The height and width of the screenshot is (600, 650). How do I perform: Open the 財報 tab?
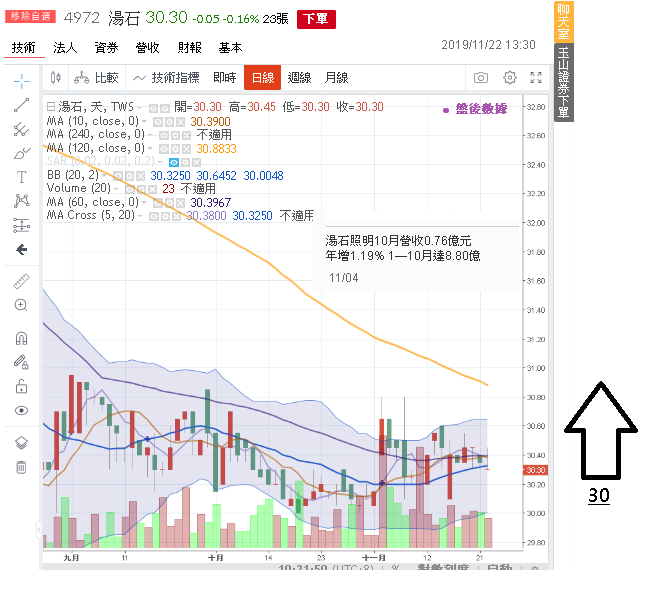188,47
